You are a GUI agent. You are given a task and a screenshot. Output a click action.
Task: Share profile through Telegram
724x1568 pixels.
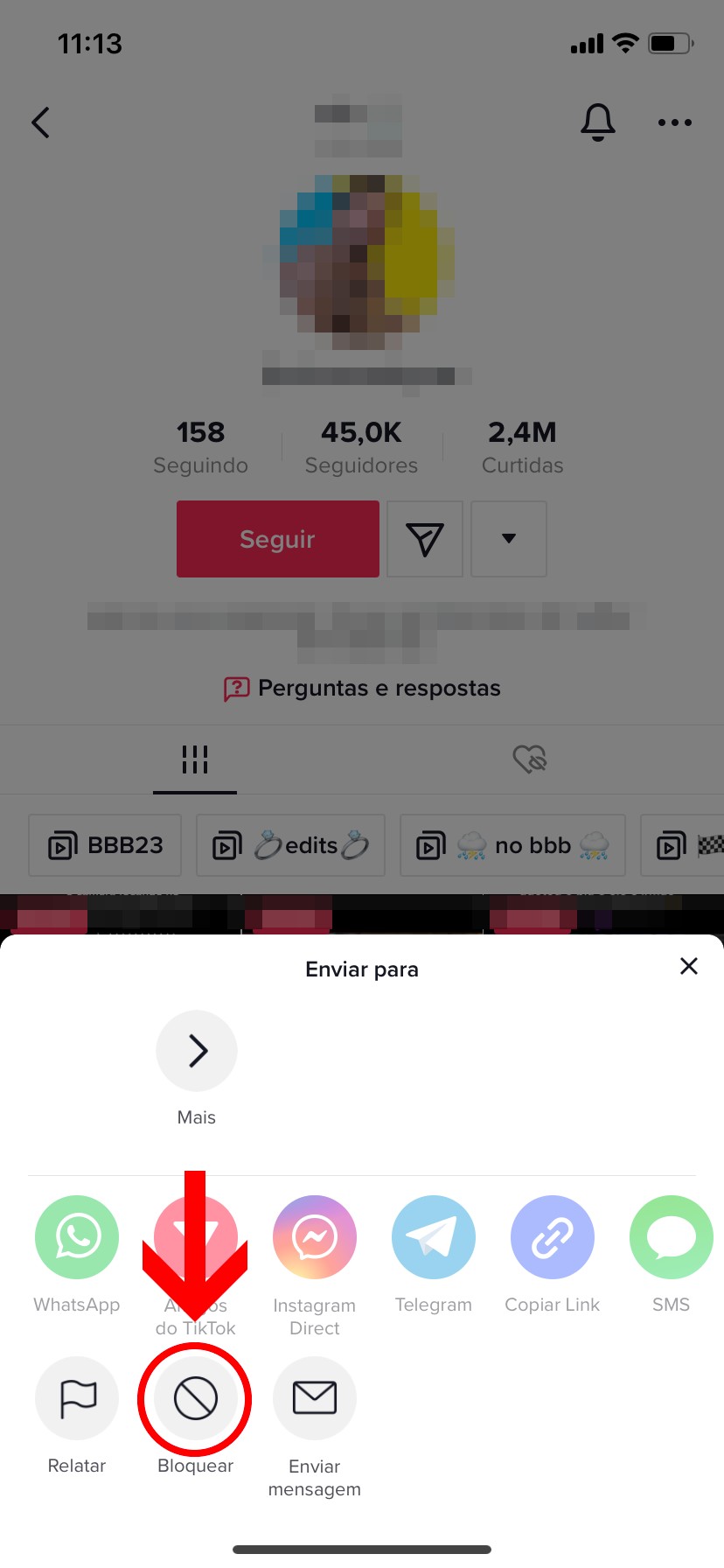[x=434, y=1237]
